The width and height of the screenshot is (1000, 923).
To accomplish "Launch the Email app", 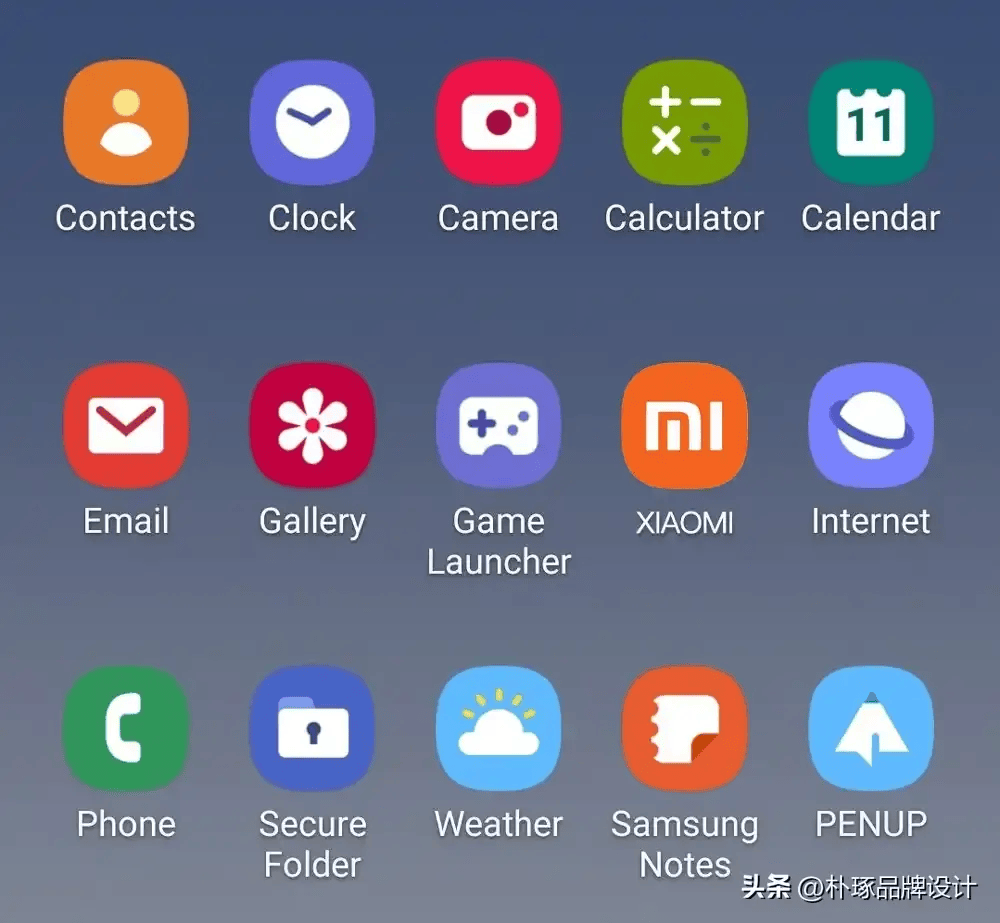I will (x=125, y=426).
